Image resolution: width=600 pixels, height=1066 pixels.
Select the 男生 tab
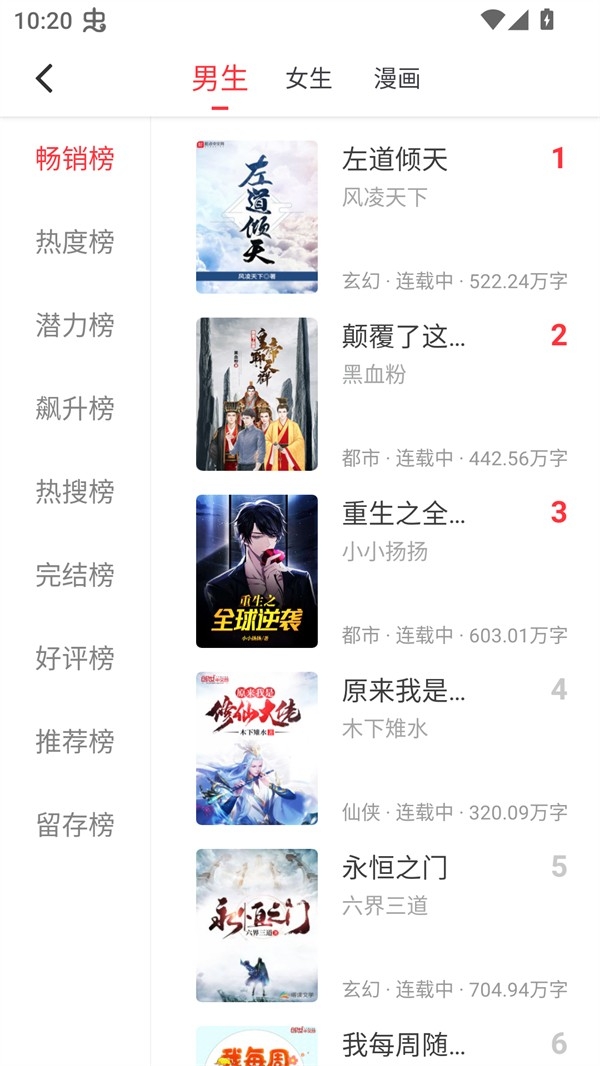pyautogui.click(x=220, y=78)
